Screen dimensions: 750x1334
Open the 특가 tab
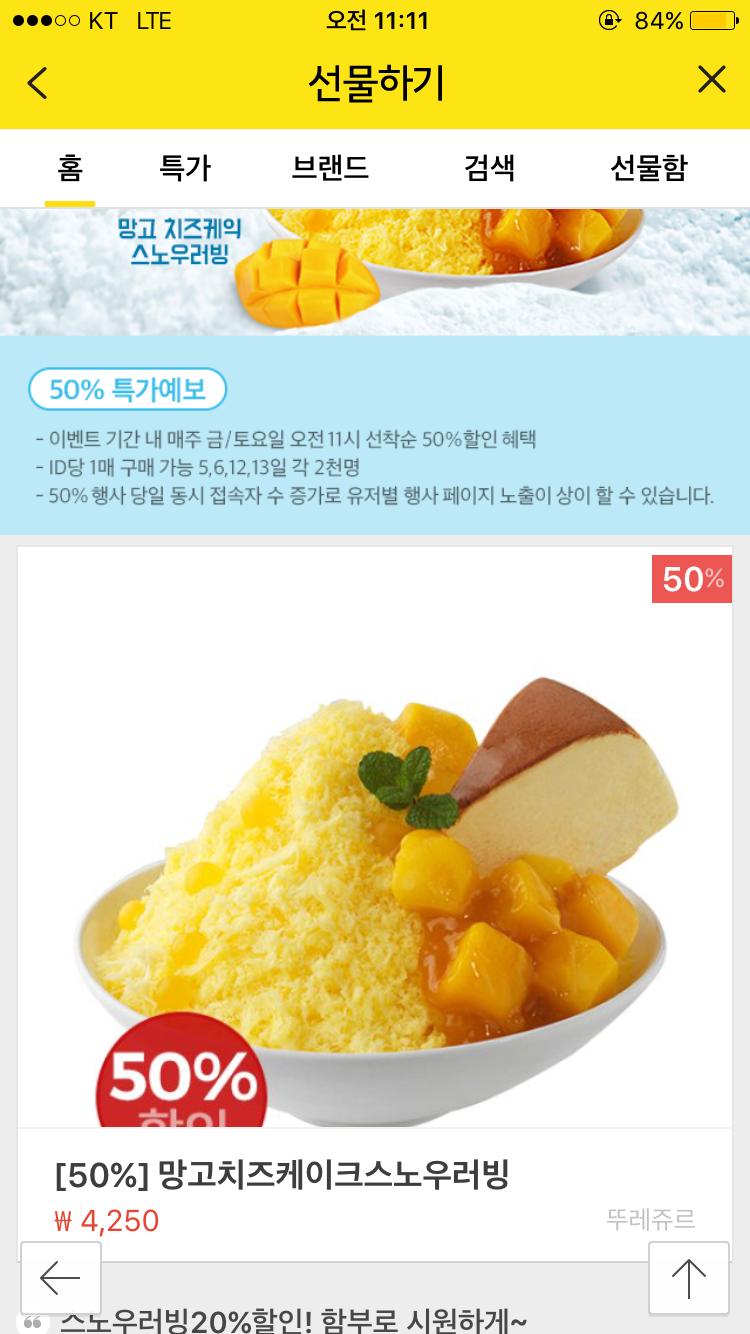(x=185, y=168)
